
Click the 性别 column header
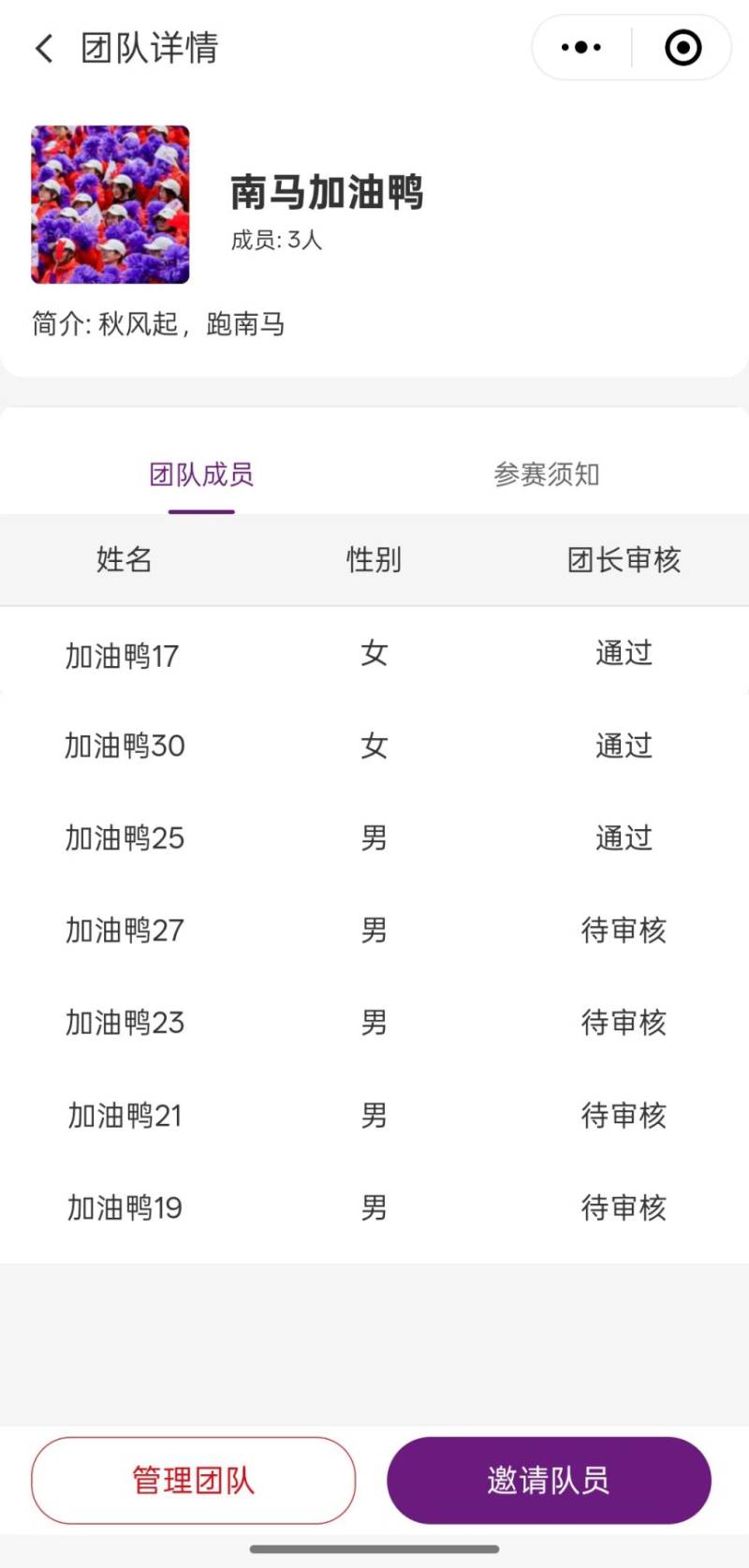click(x=374, y=559)
